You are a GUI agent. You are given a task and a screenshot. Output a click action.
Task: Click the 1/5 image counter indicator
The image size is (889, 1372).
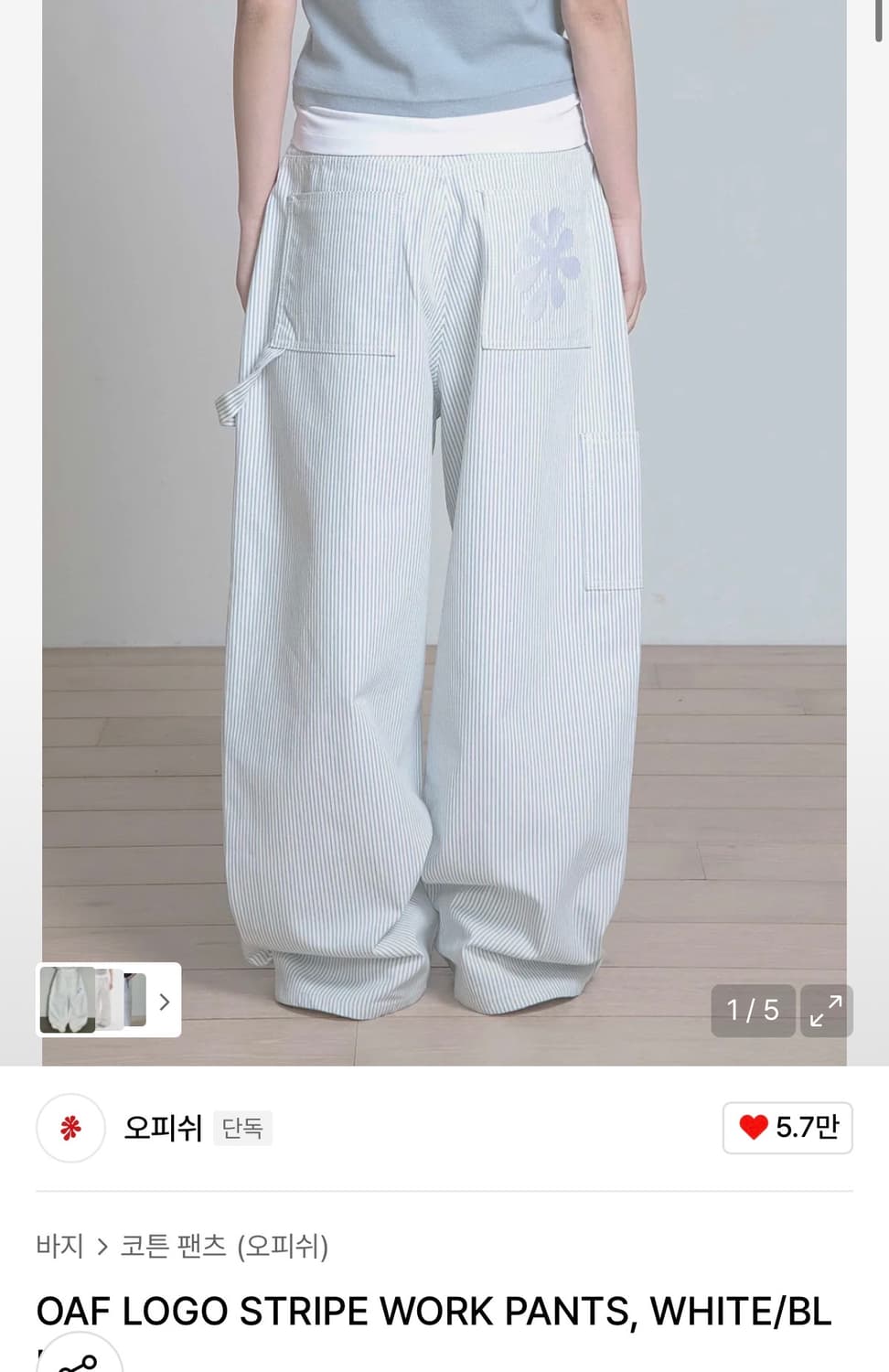pos(752,1011)
